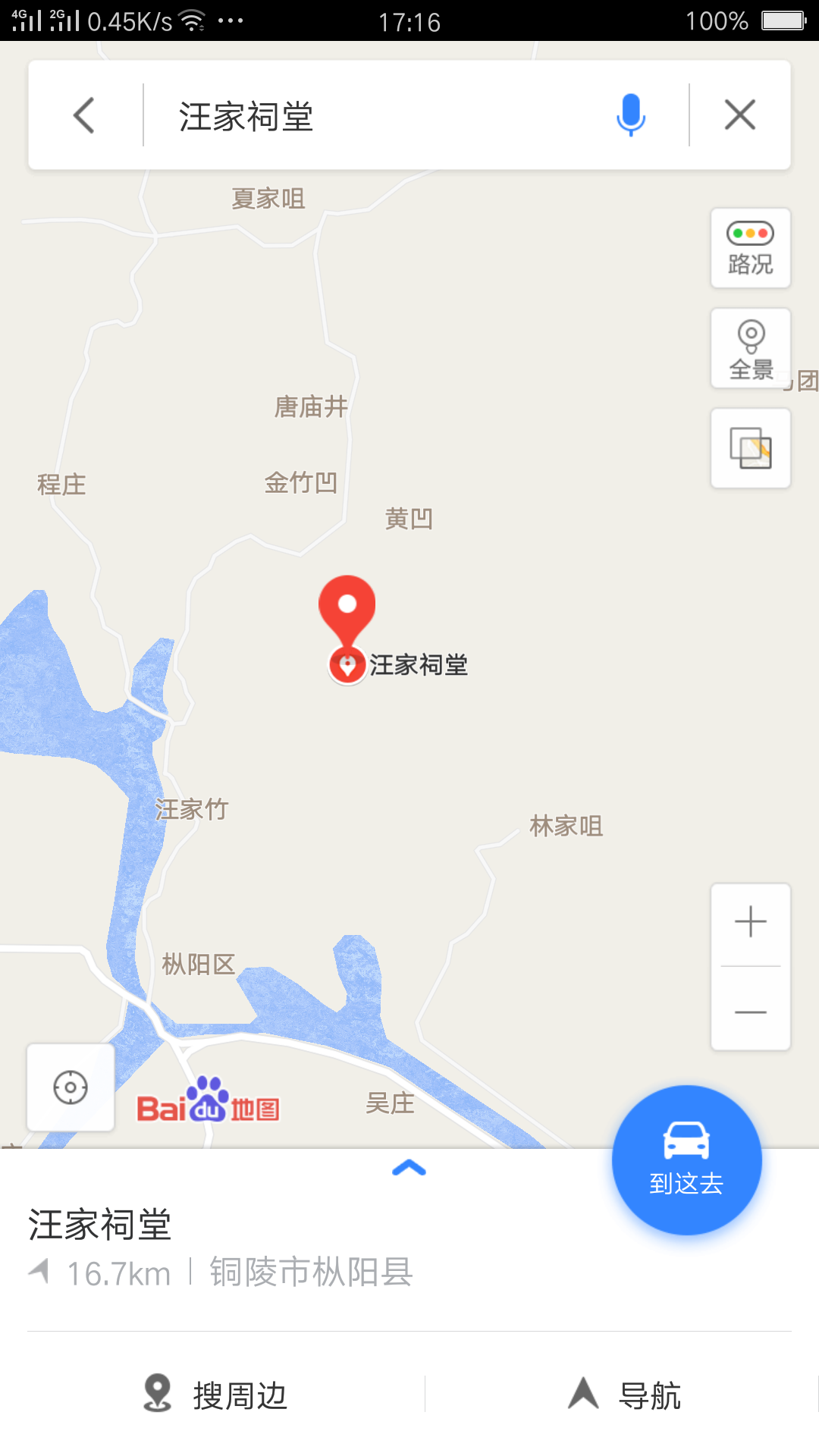The height and width of the screenshot is (1456, 819).
Task: Tap 到这去 to get directions
Action: (686, 1159)
